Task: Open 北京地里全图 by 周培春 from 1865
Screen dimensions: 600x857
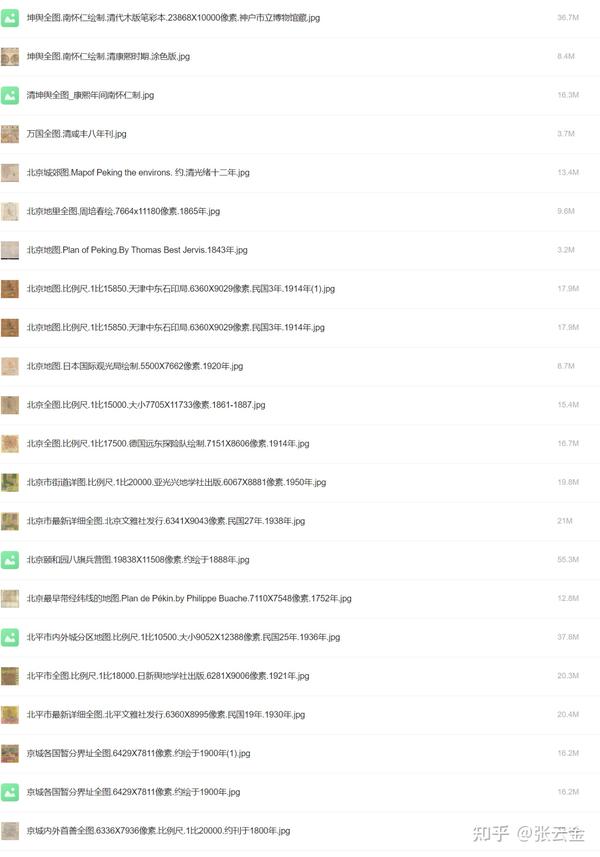Action: click(x=123, y=212)
